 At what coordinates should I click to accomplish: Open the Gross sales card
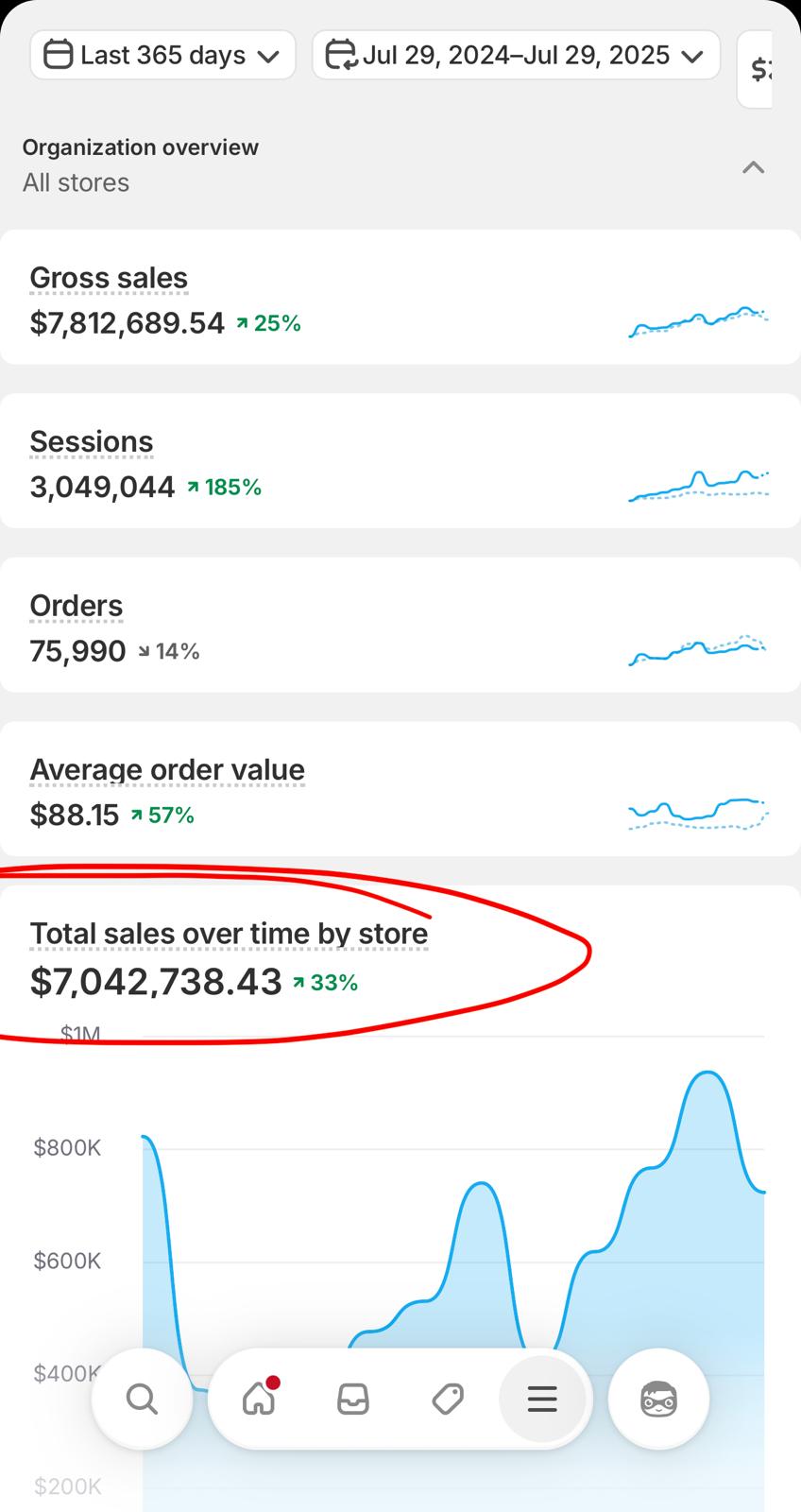click(400, 298)
